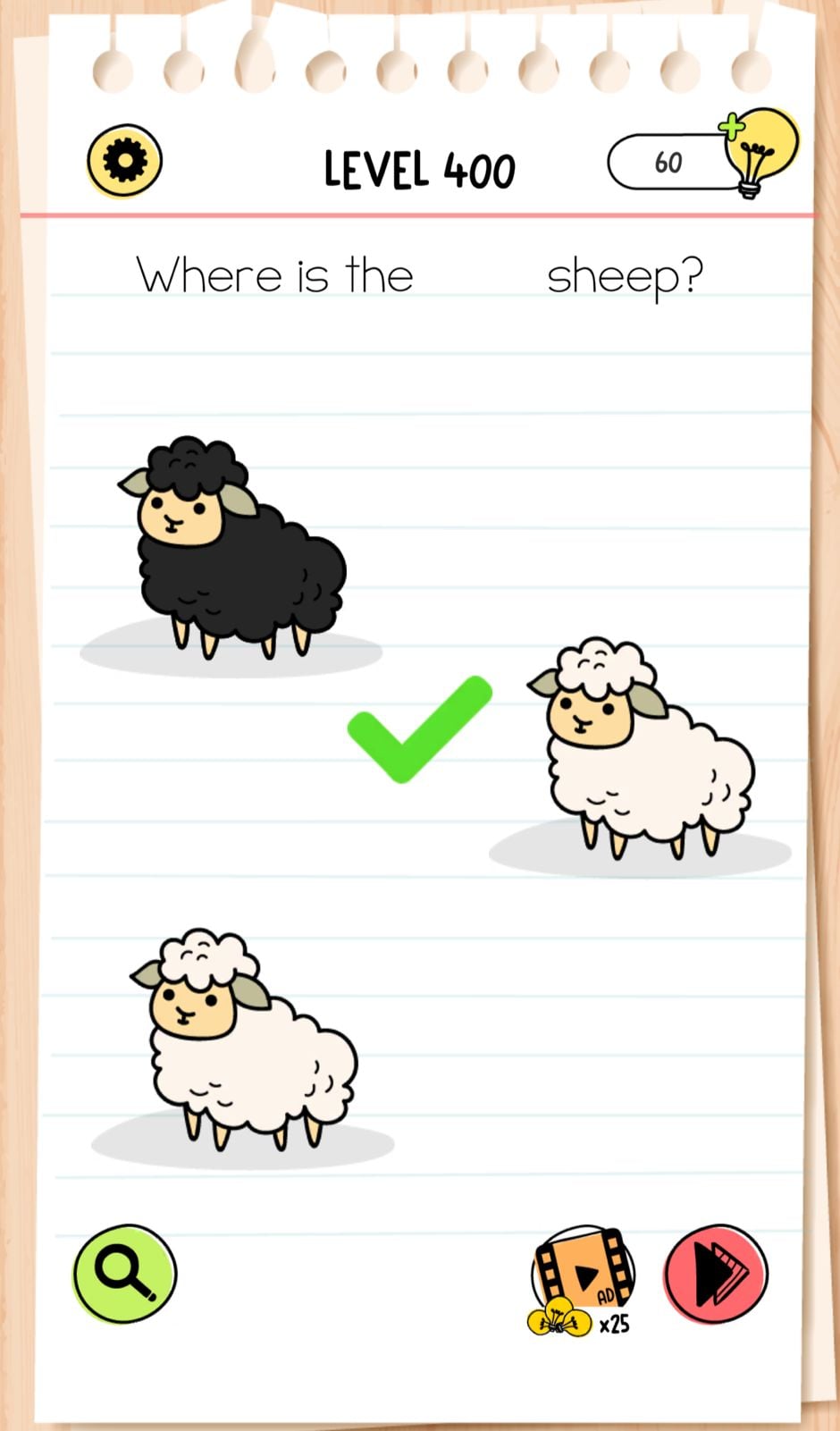This screenshot has width=840, height=1431.
Task: Watch an ad for 25 lightbulbs
Action: click(x=583, y=1278)
